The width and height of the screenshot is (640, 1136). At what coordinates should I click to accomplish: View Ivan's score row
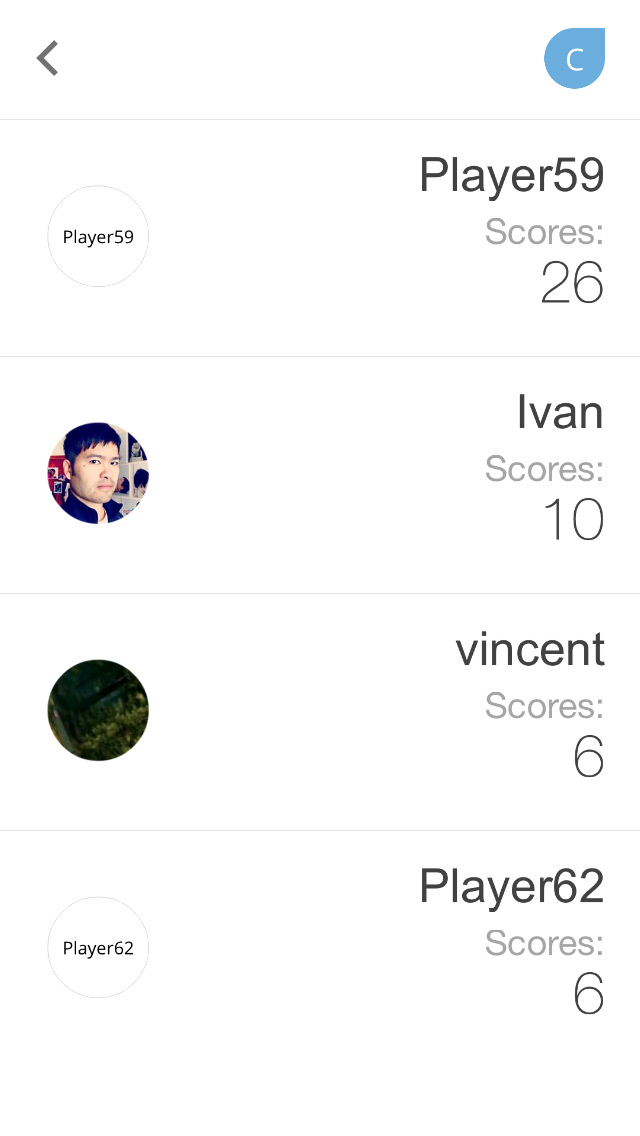tap(320, 475)
